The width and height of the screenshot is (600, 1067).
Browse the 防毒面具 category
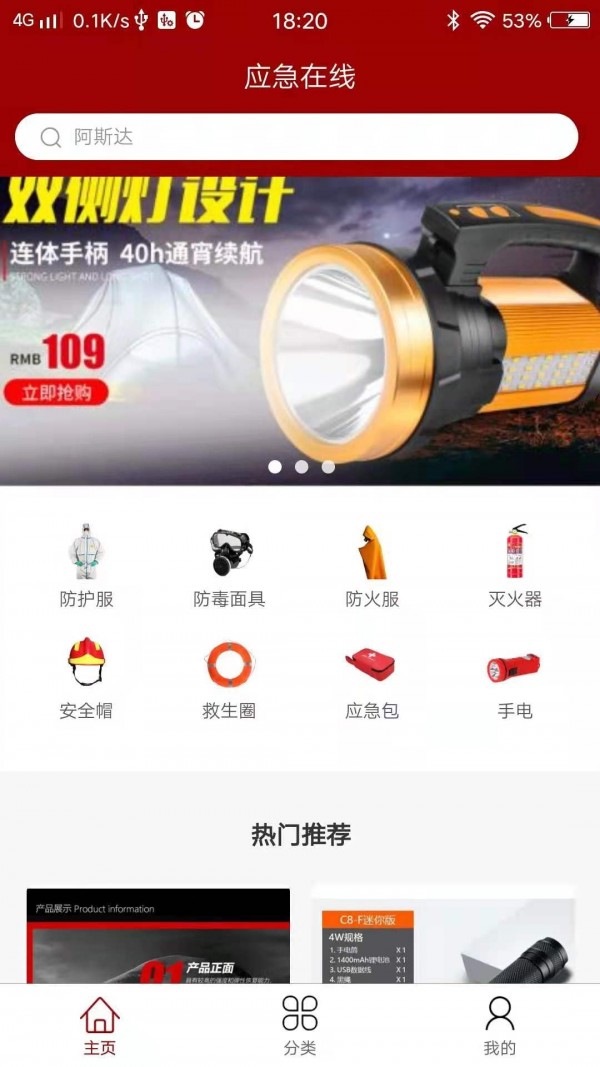[x=229, y=566]
